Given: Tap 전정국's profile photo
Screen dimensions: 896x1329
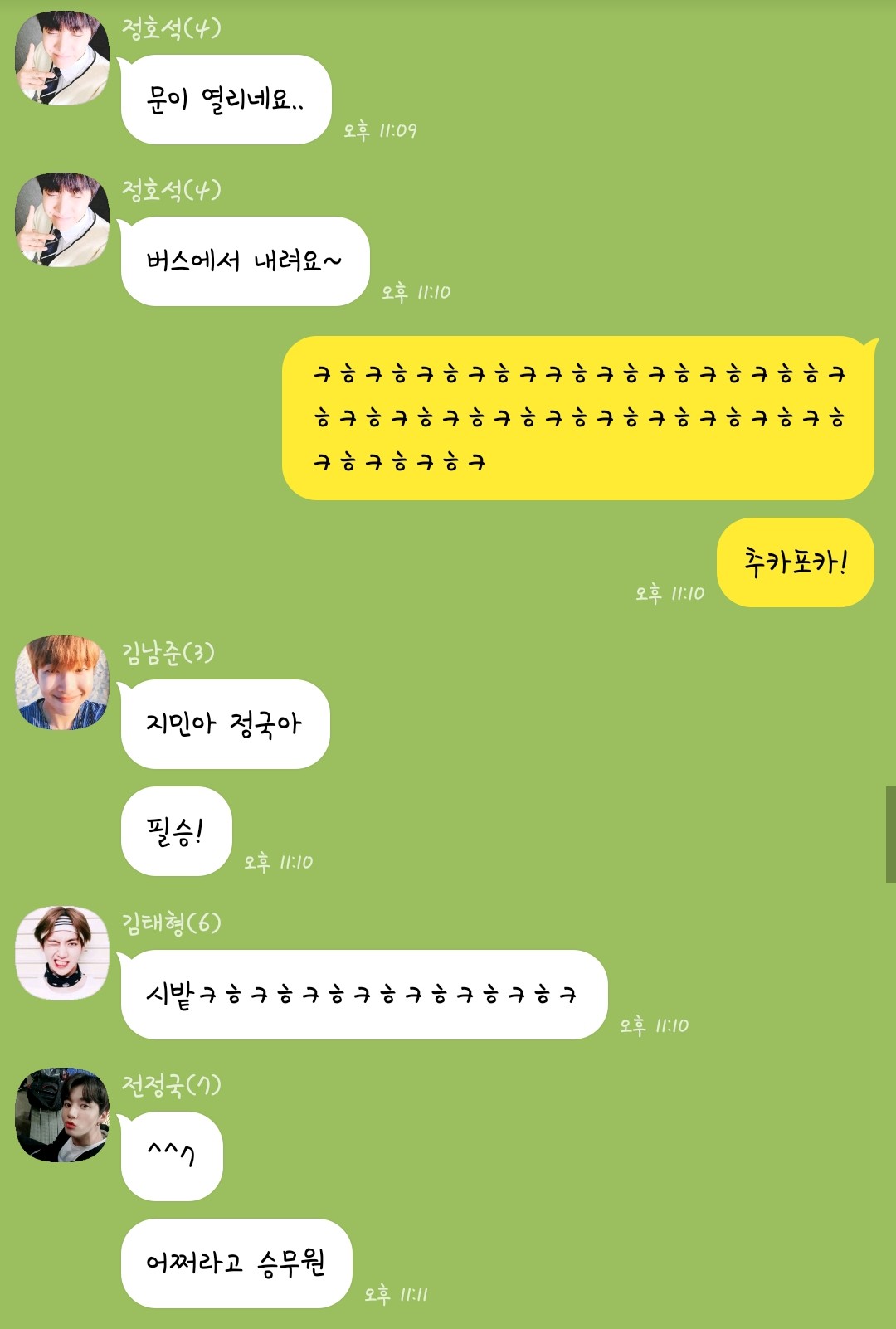Looking at the screenshot, I should click(62, 1114).
